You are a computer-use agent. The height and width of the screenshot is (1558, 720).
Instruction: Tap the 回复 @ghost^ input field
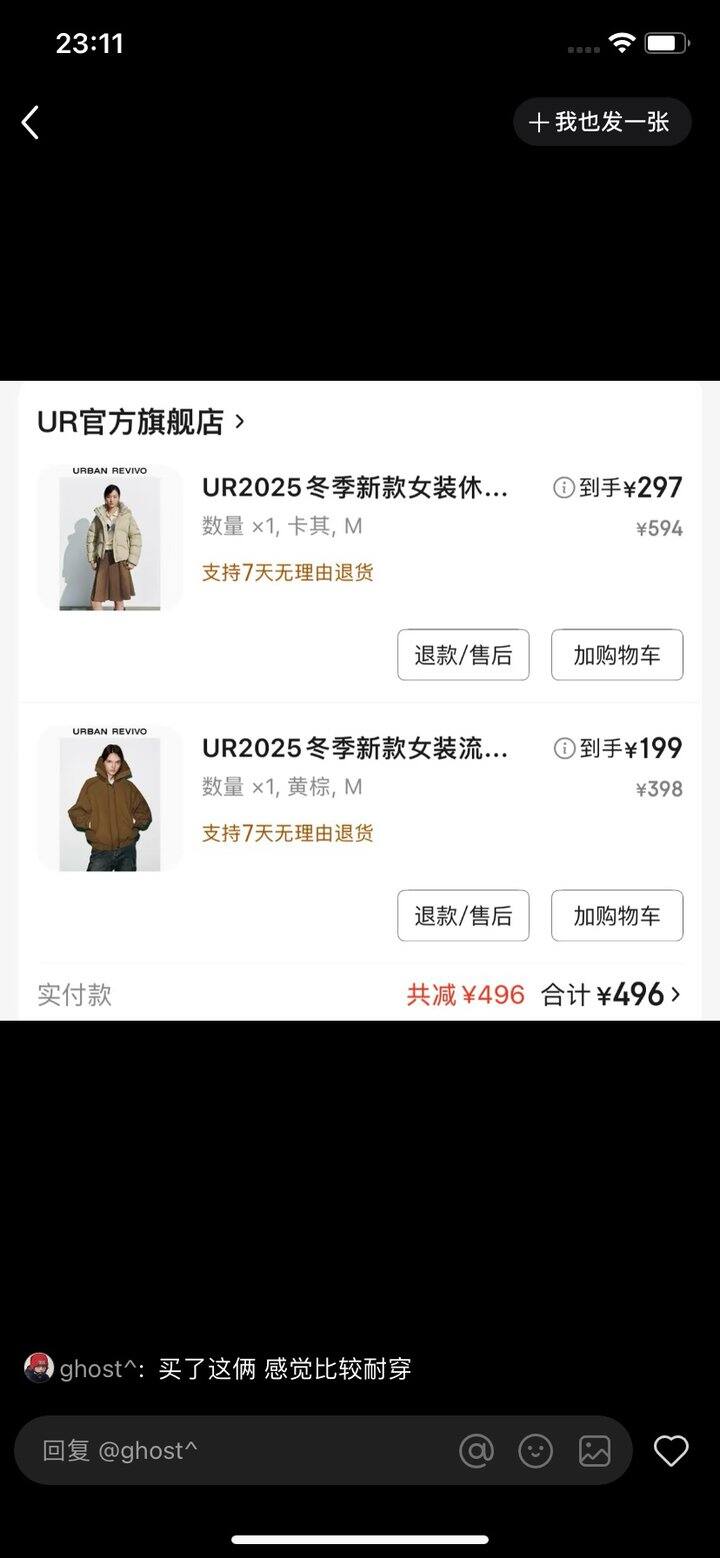tap(200, 1450)
